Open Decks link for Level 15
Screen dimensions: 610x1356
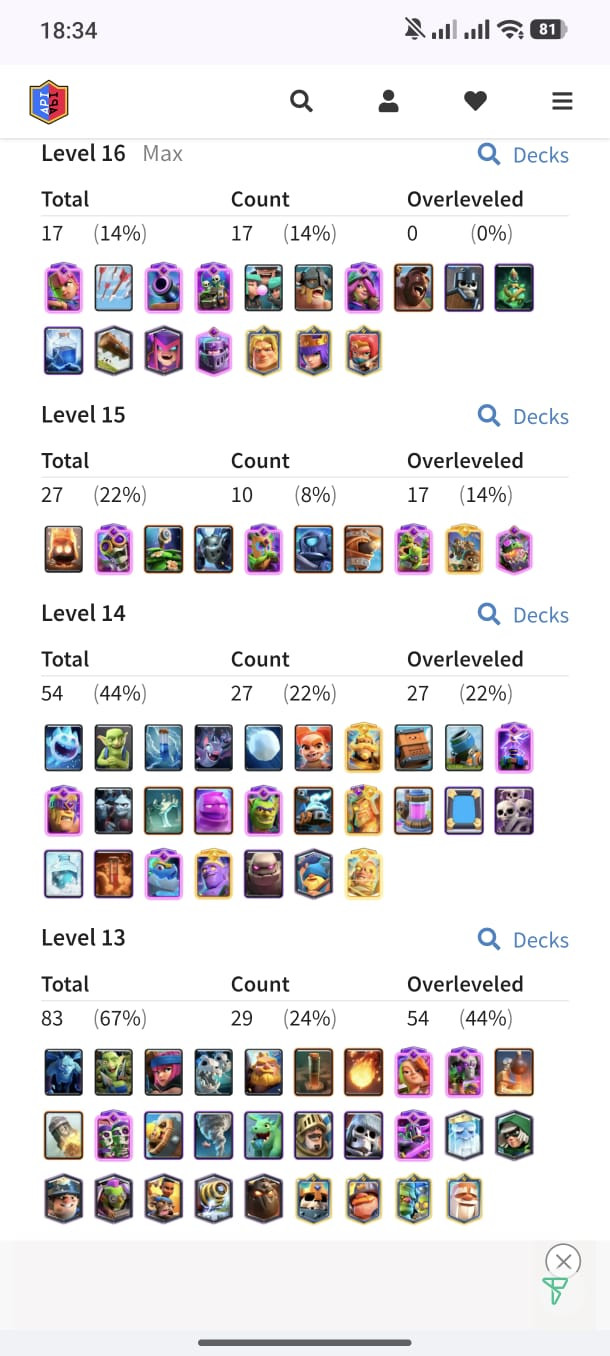pyautogui.click(x=523, y=416)
